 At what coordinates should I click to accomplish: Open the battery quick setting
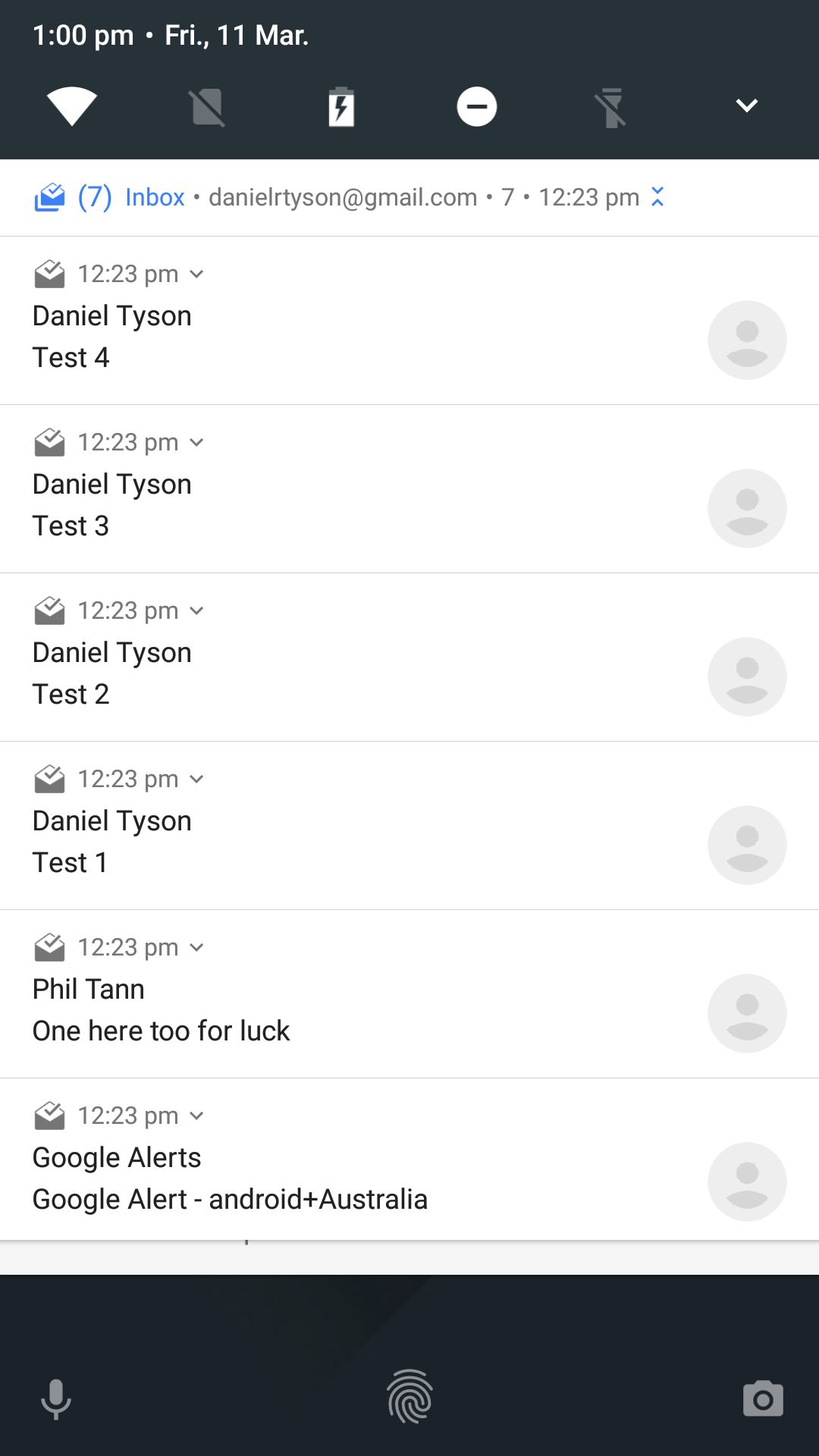coord(341,106)
